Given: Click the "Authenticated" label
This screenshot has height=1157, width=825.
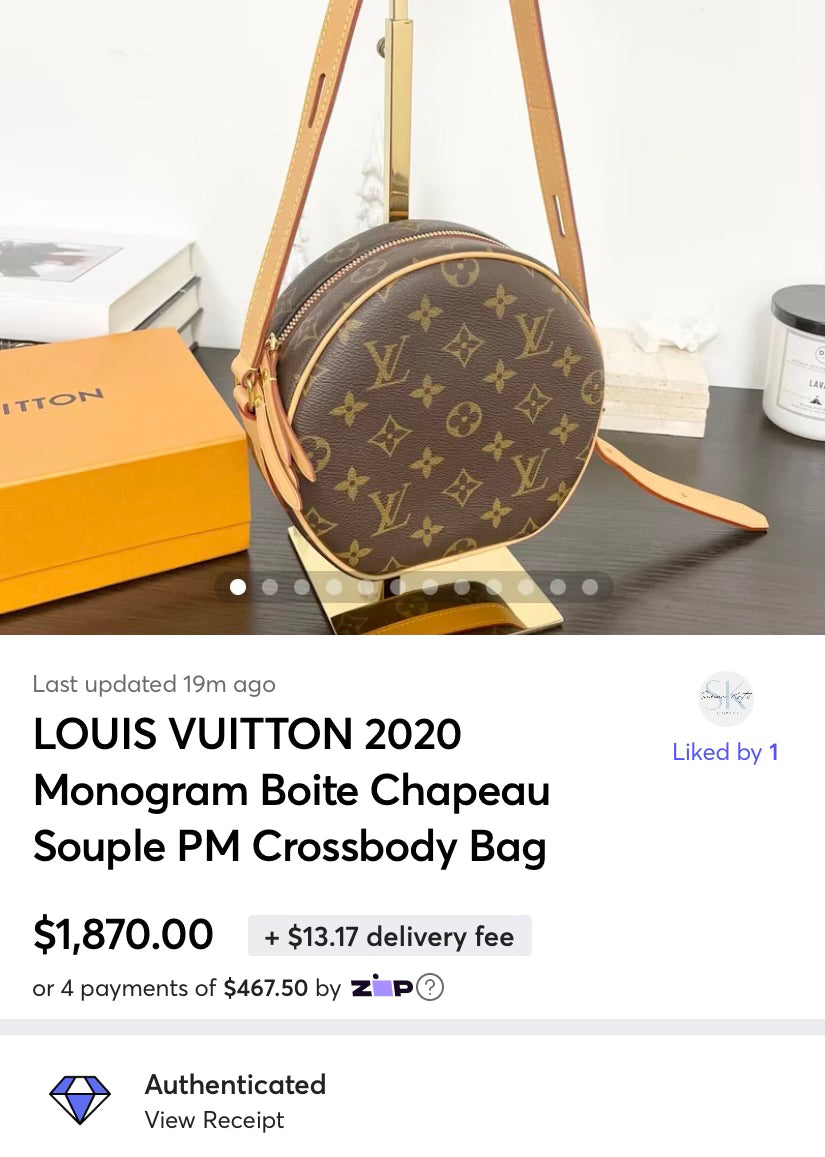Looking at the screenshot, I should [236, 1085].
